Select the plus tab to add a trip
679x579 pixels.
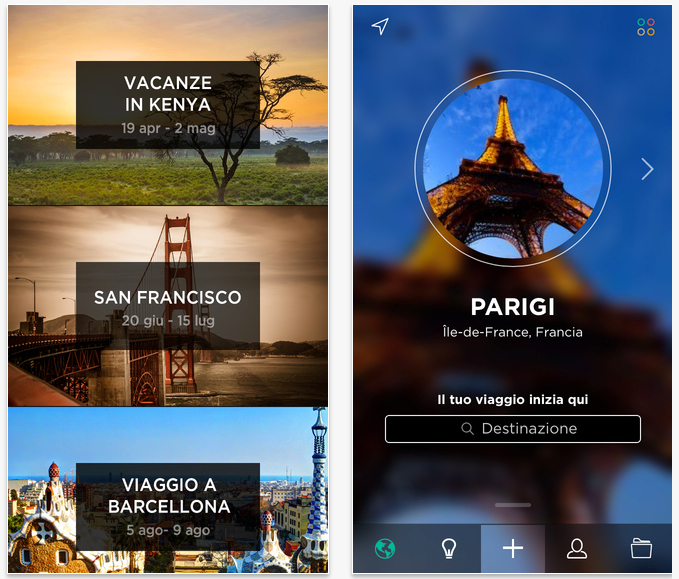coord(513,548)
